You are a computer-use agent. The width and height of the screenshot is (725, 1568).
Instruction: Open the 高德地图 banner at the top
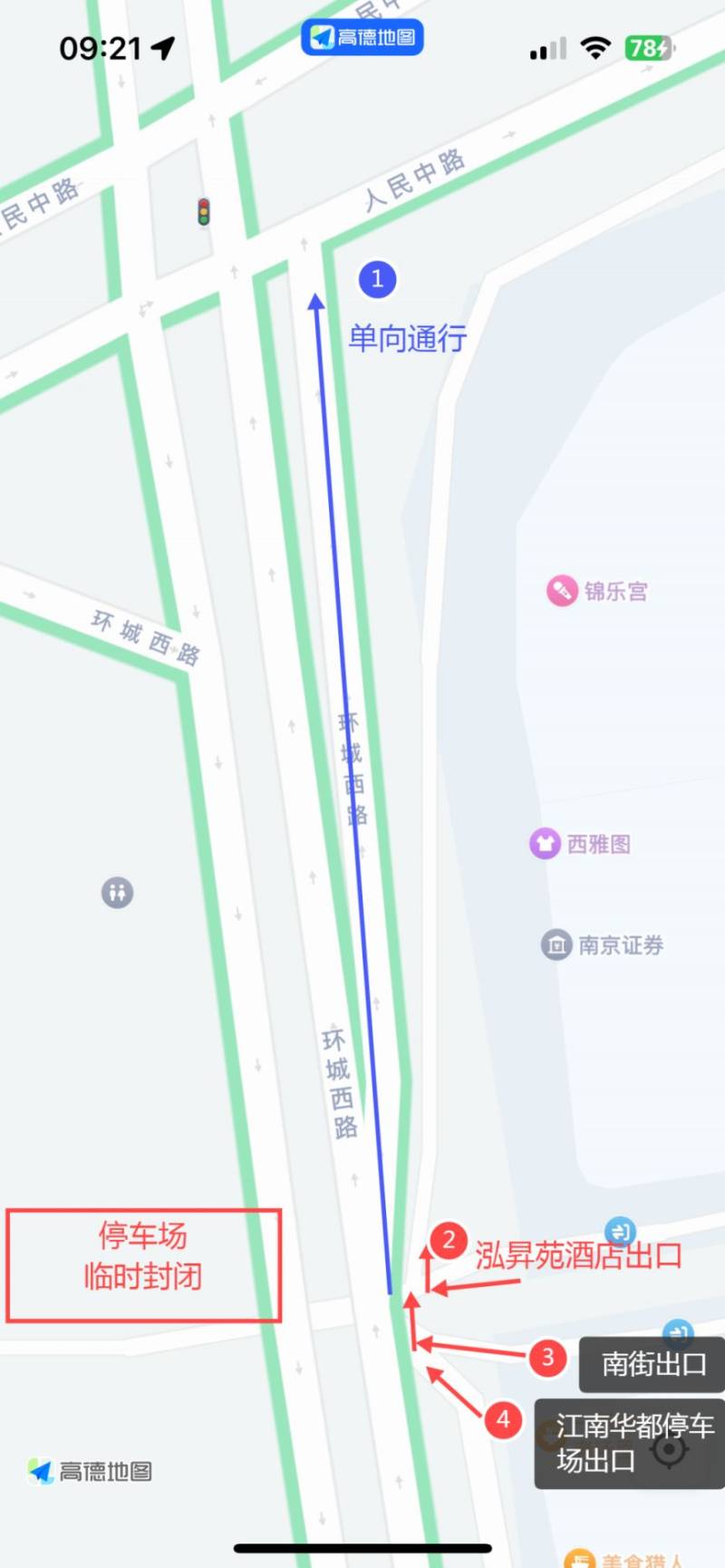(361, 38)
